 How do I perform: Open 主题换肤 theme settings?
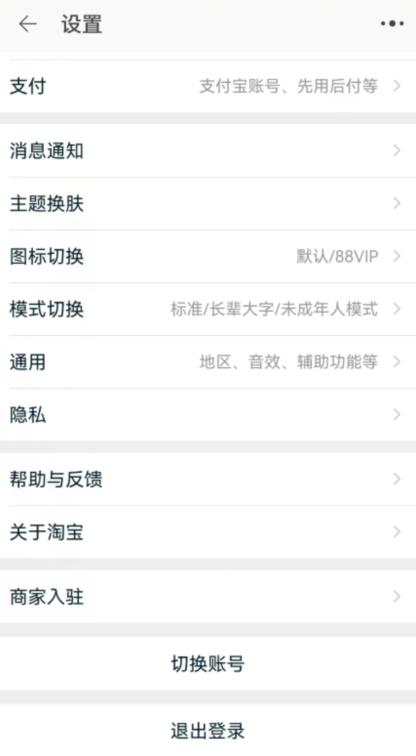pyautogui.click(x=208, y=203)
